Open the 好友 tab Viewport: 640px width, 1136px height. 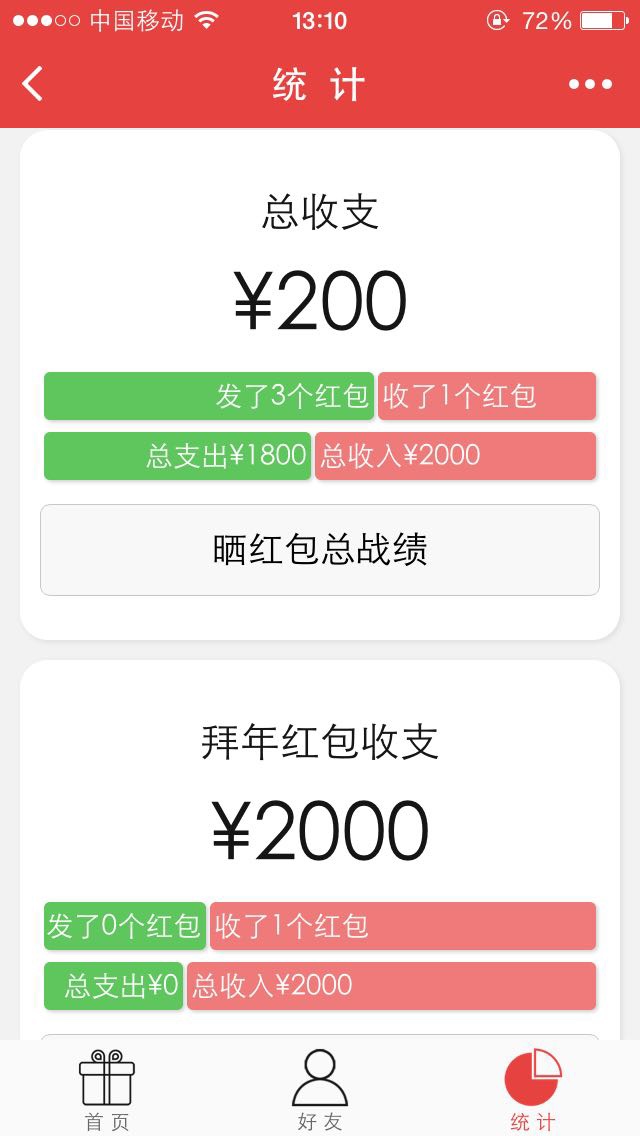(x=320, y=1090)
